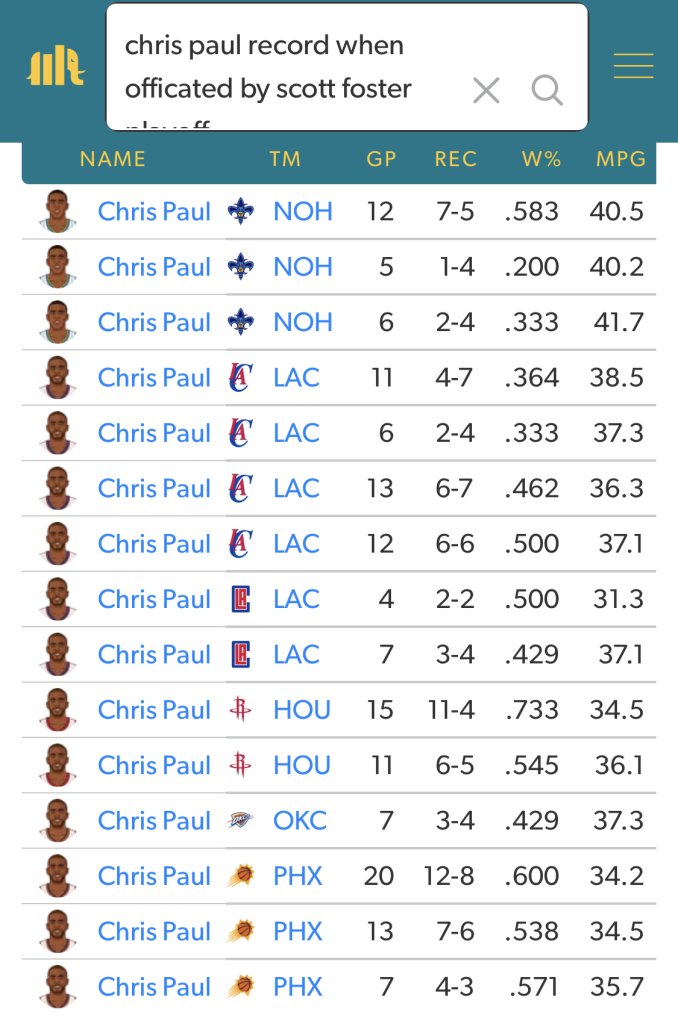Open Chris Paul link in the 4-7 LAC row
Image resolution: width=678 pixels, height=1024 pixels.
[x=154, y=378]
